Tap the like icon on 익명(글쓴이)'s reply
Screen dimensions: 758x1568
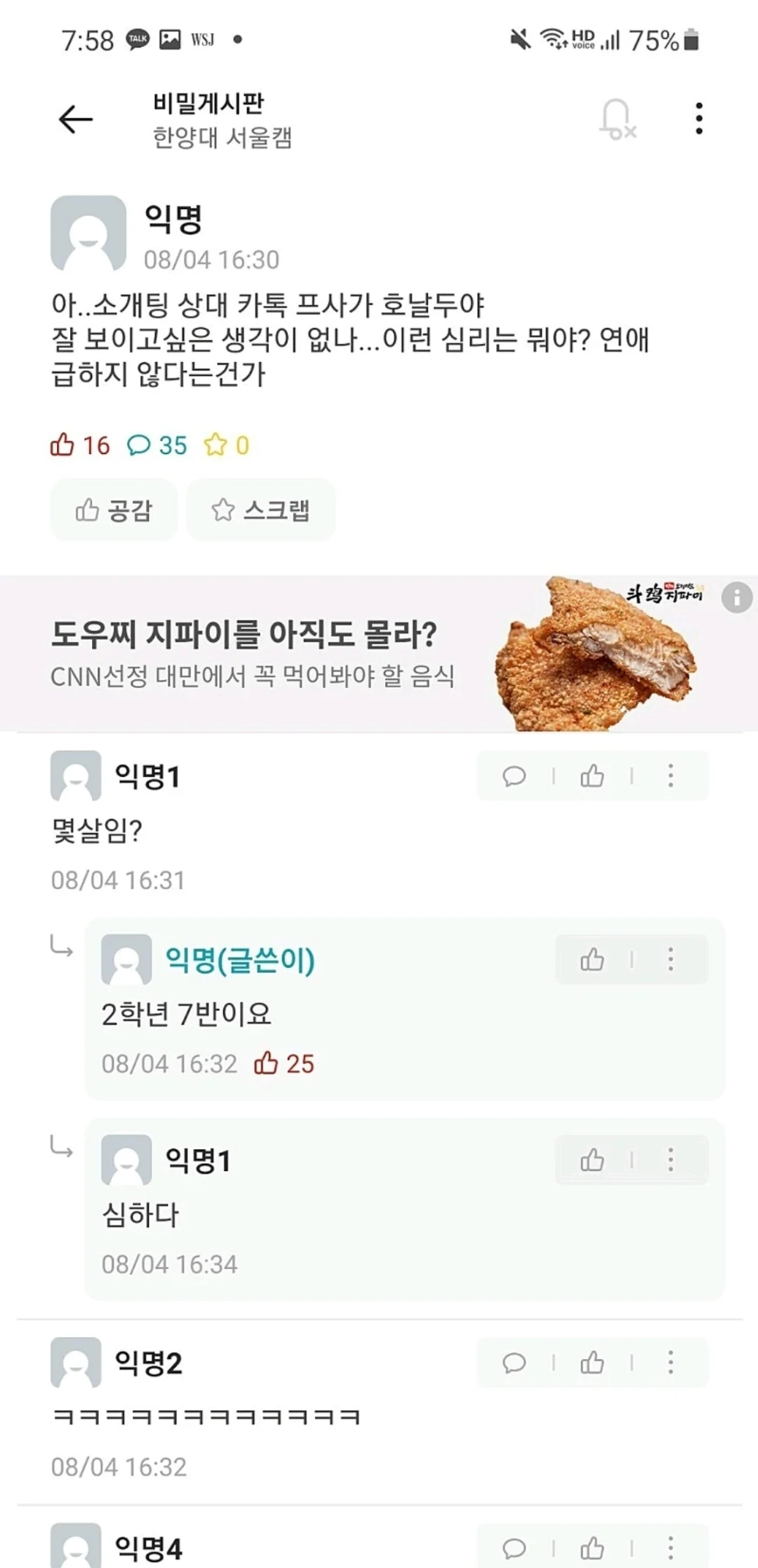[594, 960]
